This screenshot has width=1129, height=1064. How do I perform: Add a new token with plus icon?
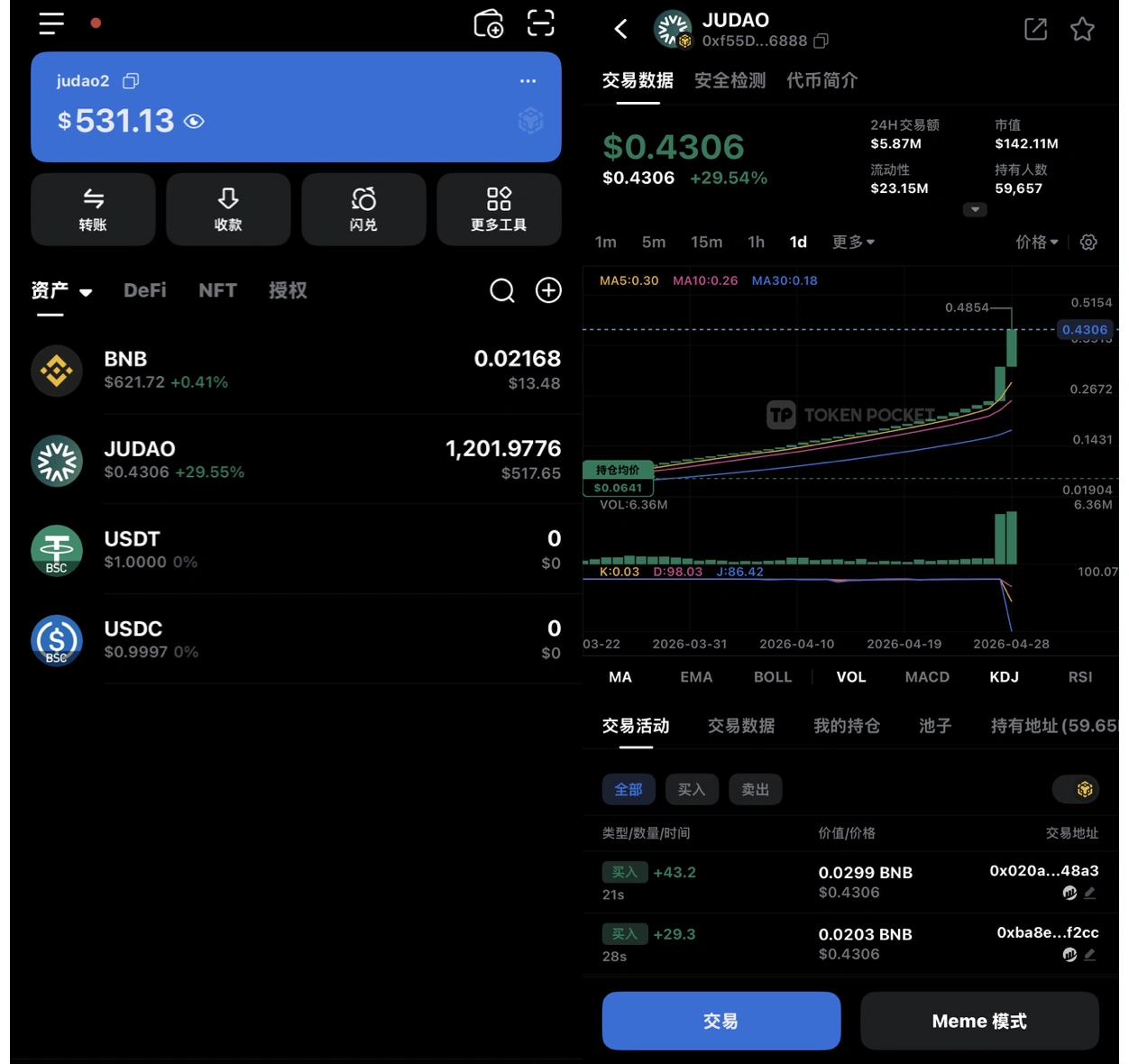point(548,290)
